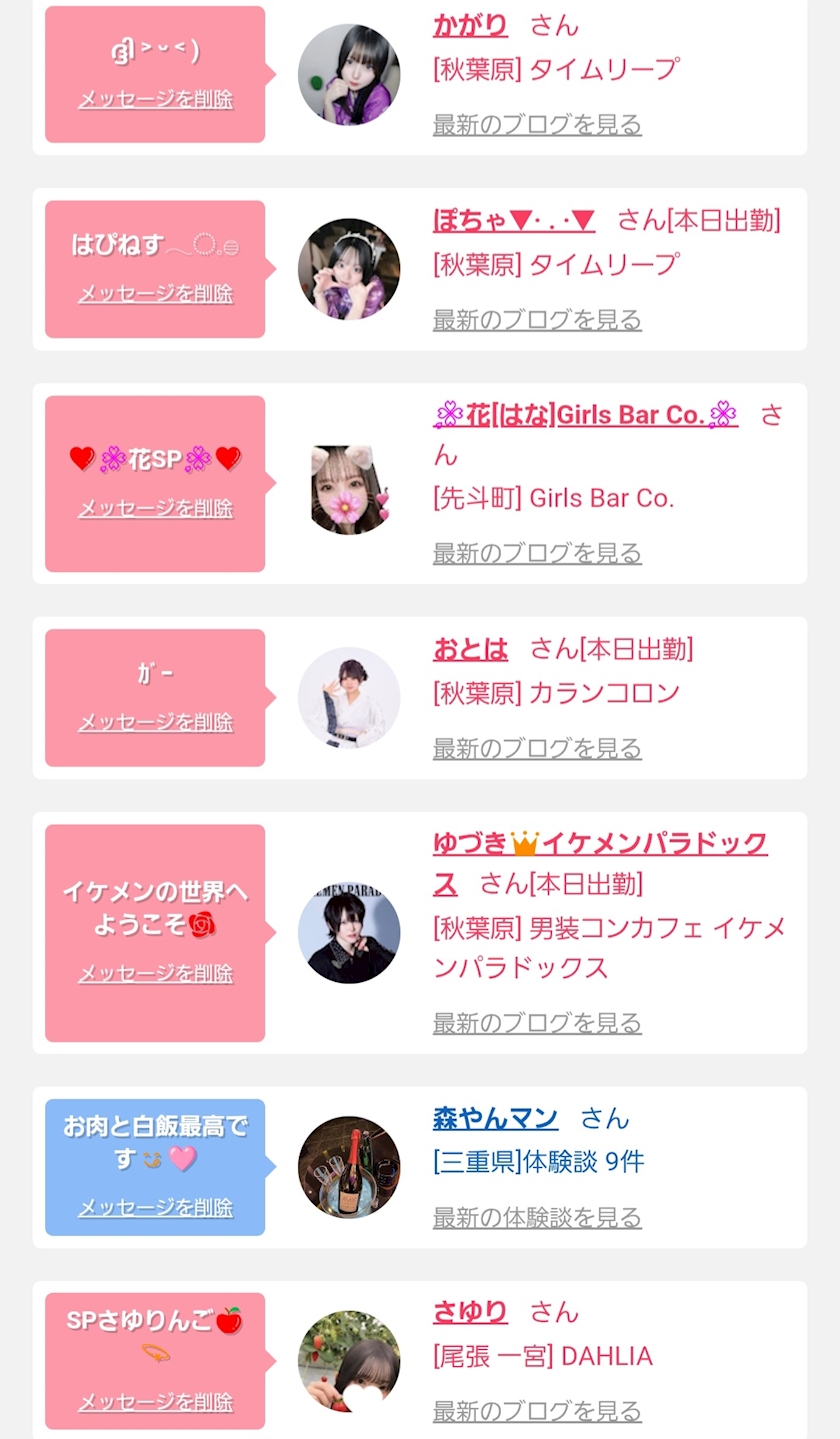Viewport: 840px width, 1439px height.
Task: Open 花[はな]Girls Bar Co. profile link
Action: pos(585,415)
